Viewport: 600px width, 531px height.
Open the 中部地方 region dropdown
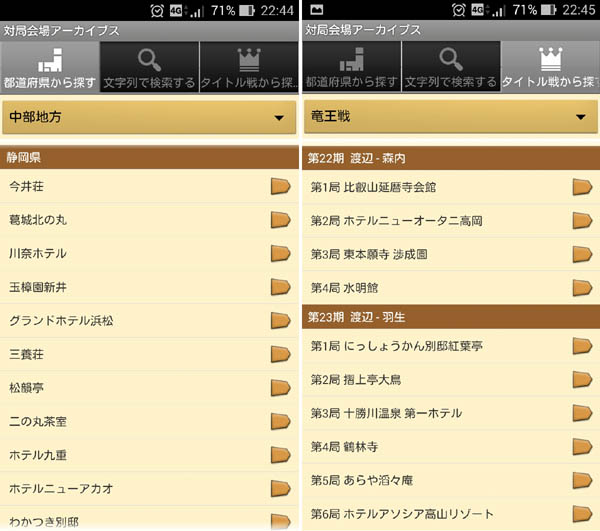click(x=149, y=118)
